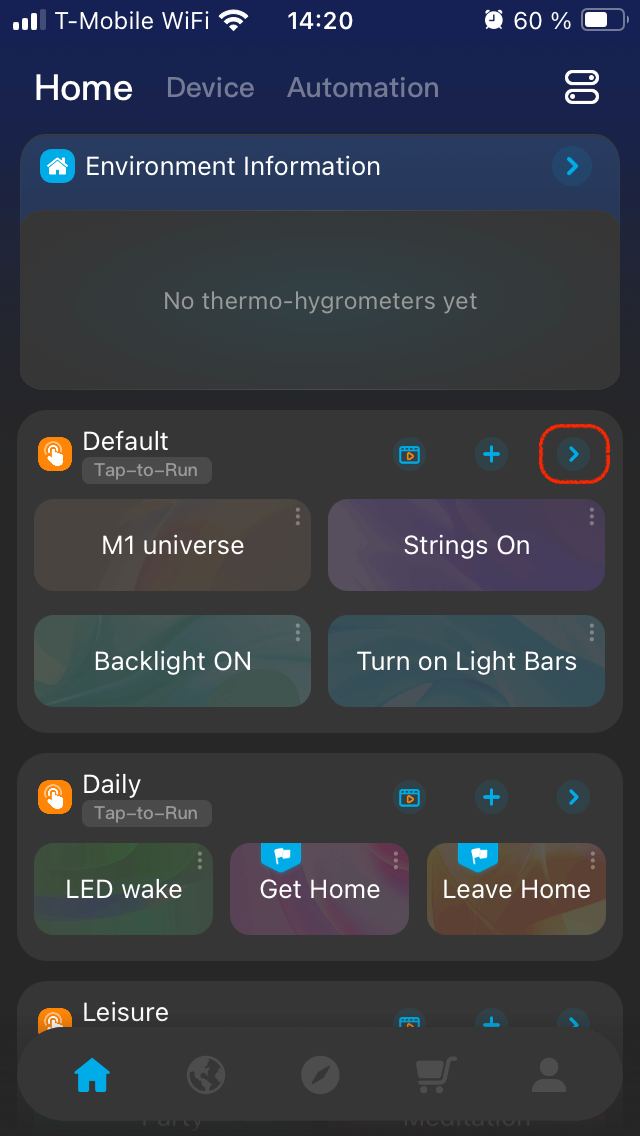Activate the Backlight ON scene
The image size is (640, 1136).
(x=172, y=662)
